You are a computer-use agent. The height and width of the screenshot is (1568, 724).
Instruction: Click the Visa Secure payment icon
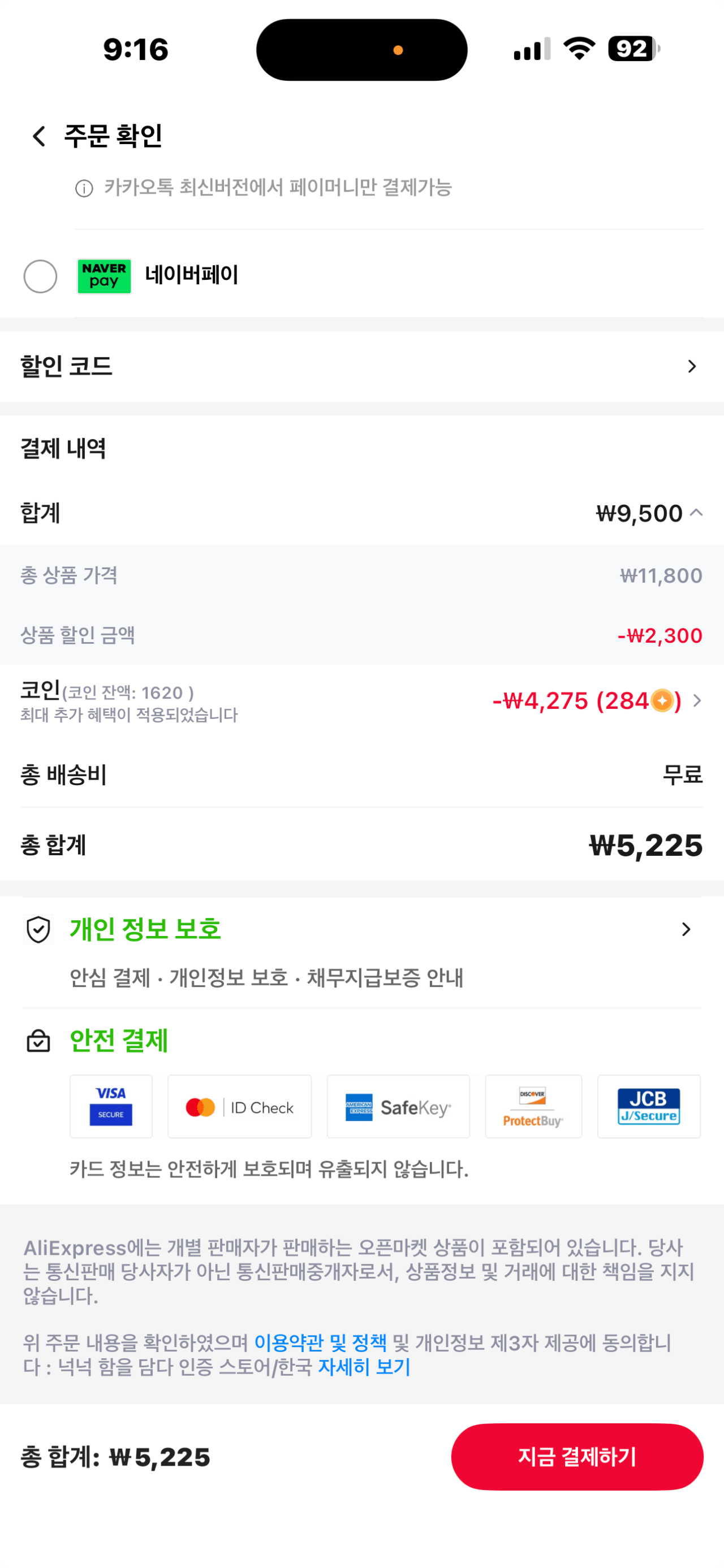tap(111, 1107)
